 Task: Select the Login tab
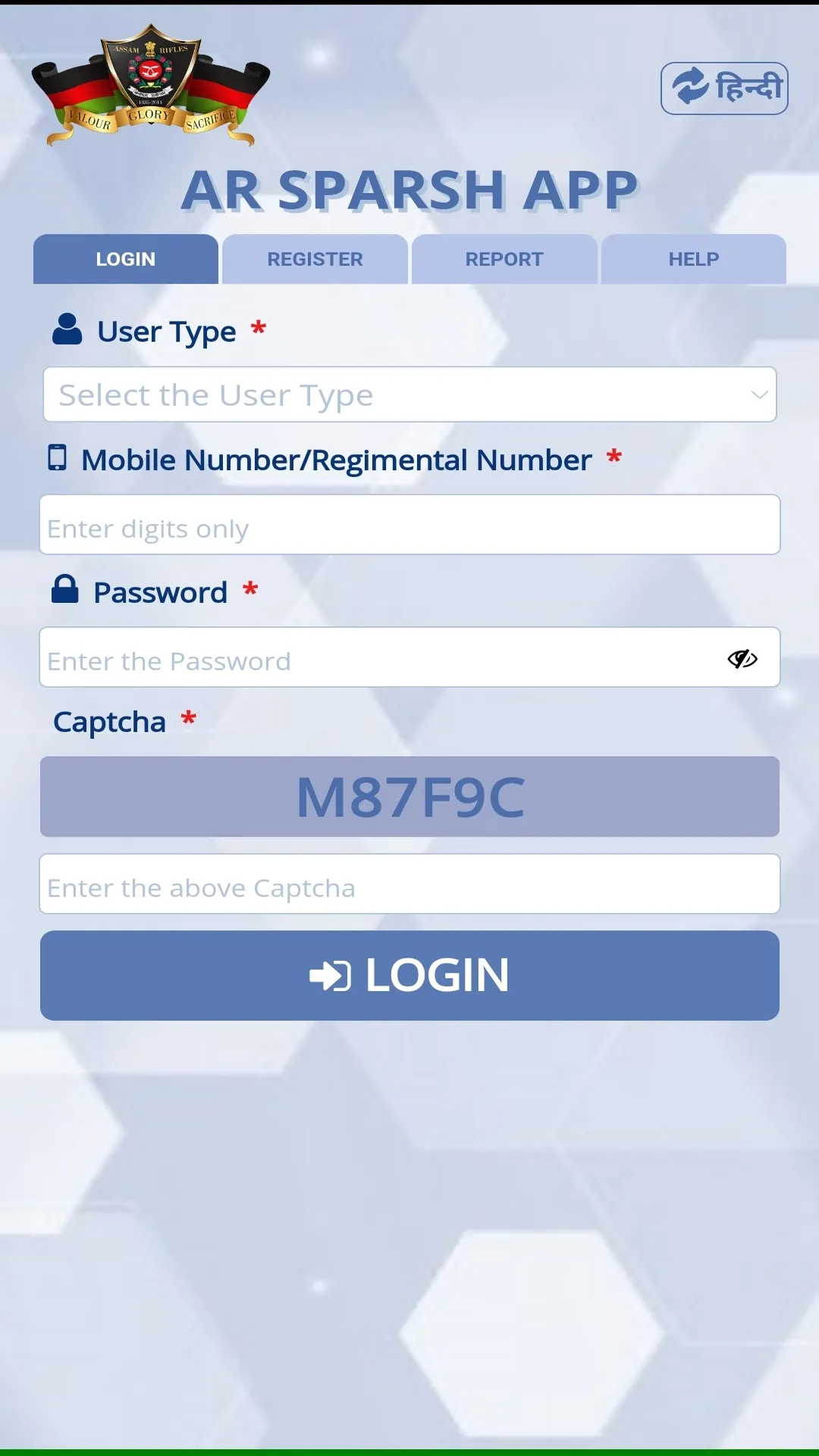tap(126, 259)
